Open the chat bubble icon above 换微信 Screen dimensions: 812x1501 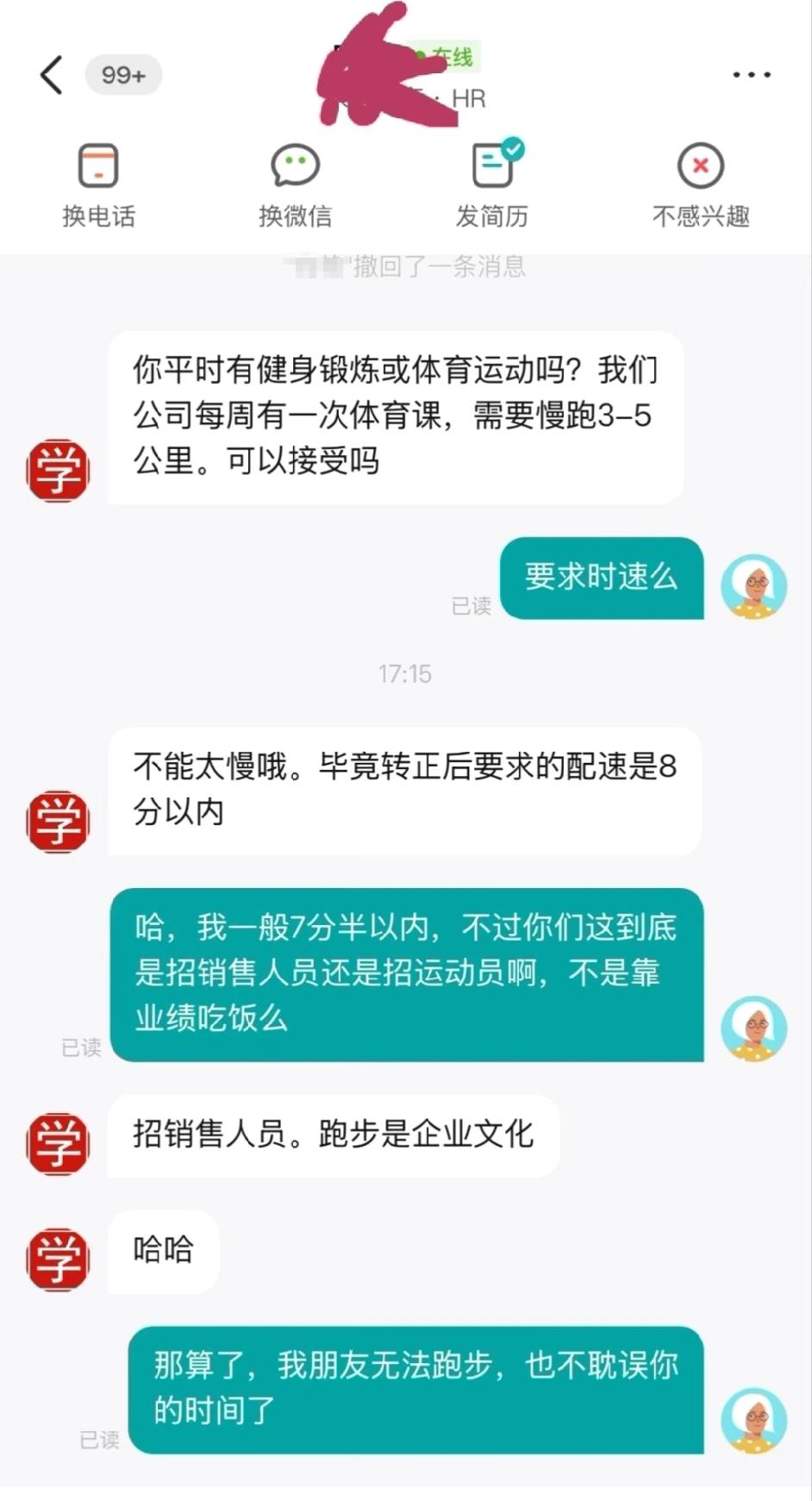294,166
